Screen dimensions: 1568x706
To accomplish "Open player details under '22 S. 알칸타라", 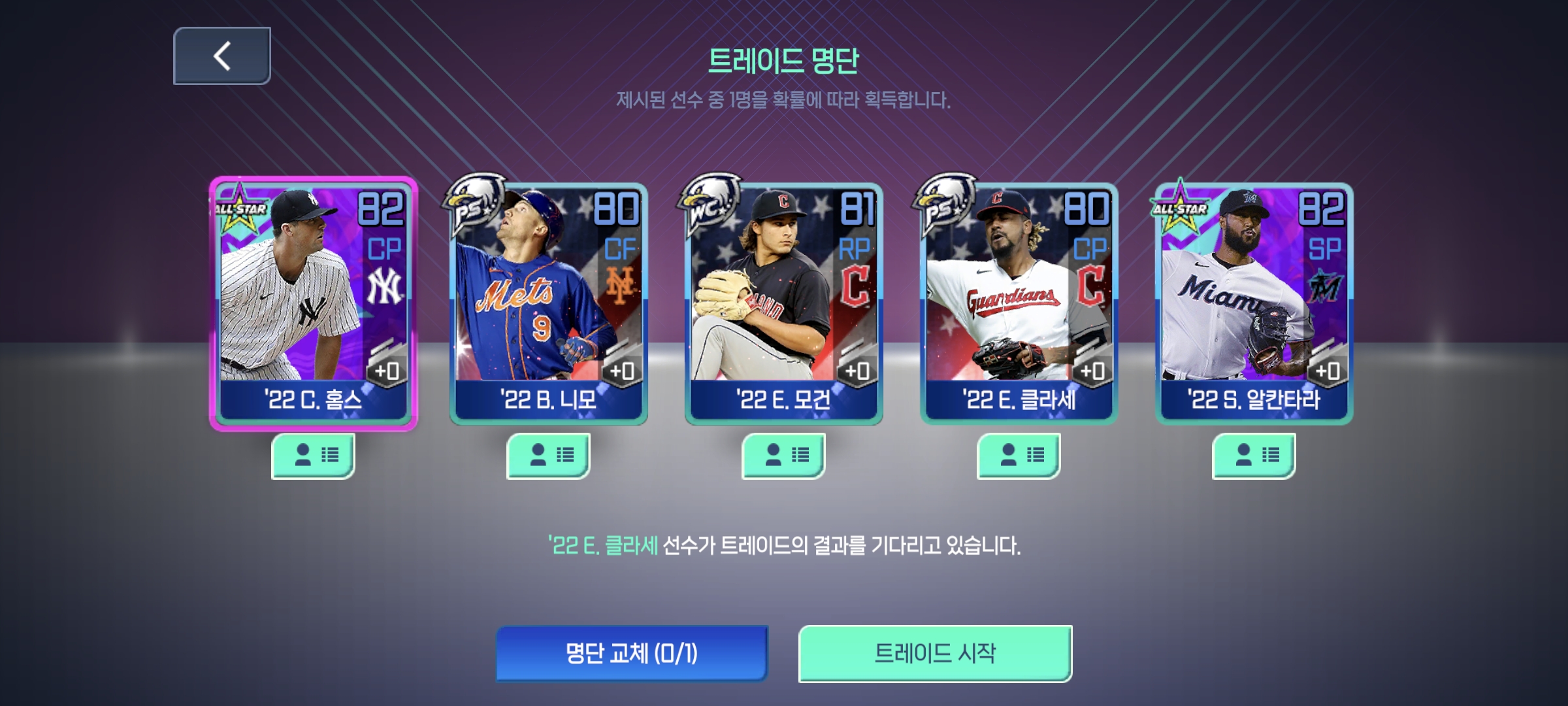I will pyautogui.click(x=1254, y=455).
